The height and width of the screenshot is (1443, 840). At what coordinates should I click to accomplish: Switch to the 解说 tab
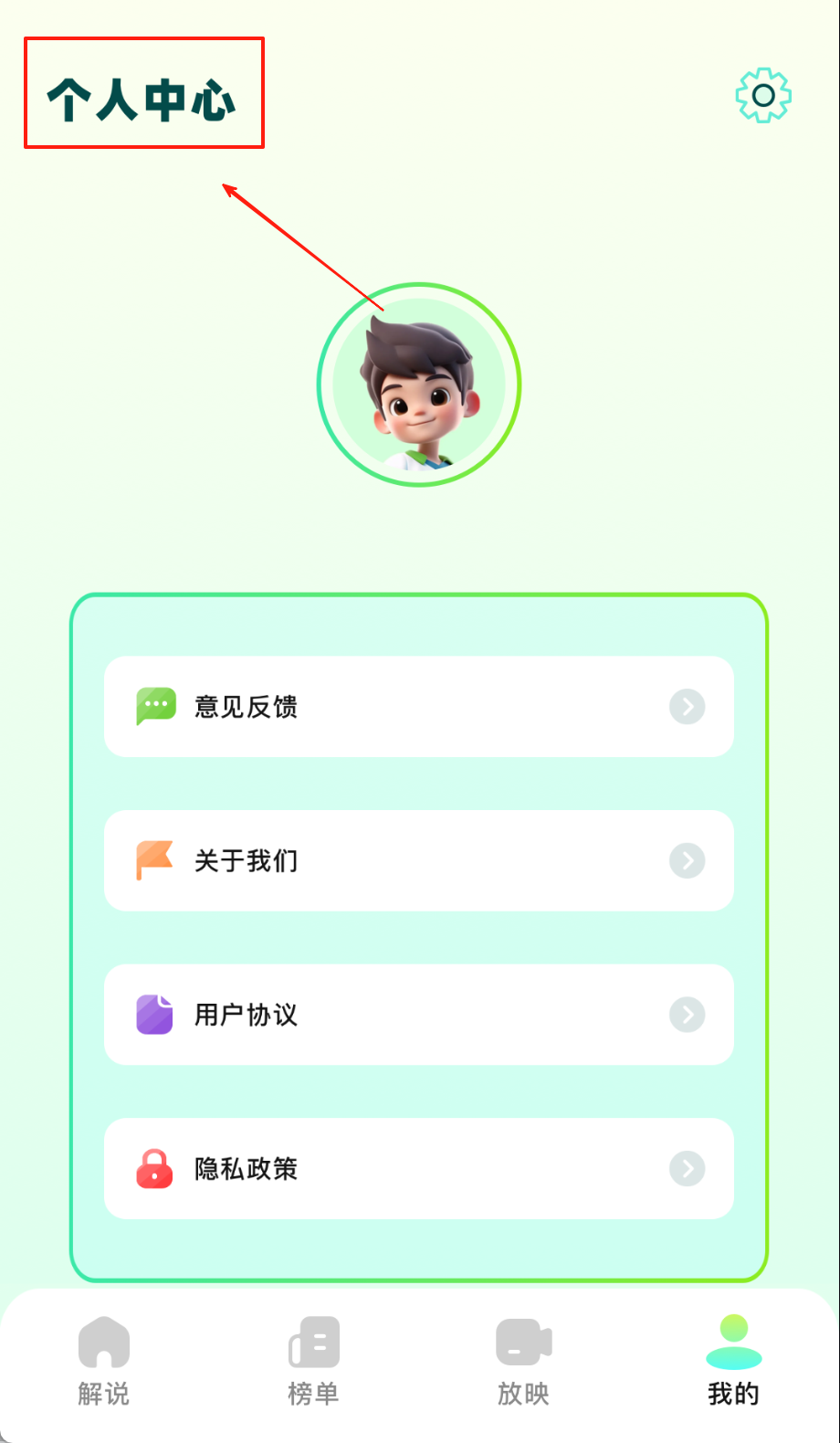click(x=104, y=1360)
